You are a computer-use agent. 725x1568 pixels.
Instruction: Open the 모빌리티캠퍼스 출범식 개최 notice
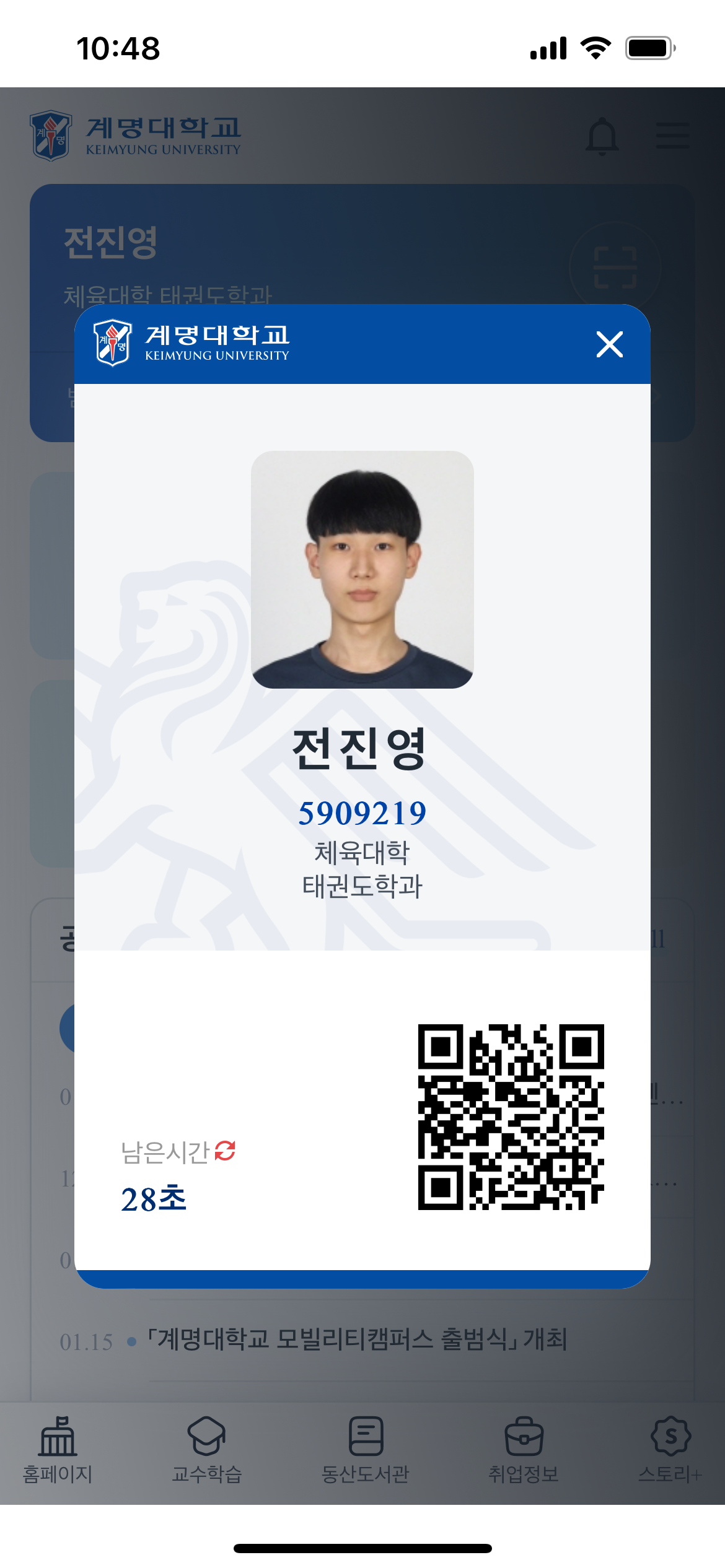tap(357, 1340)
